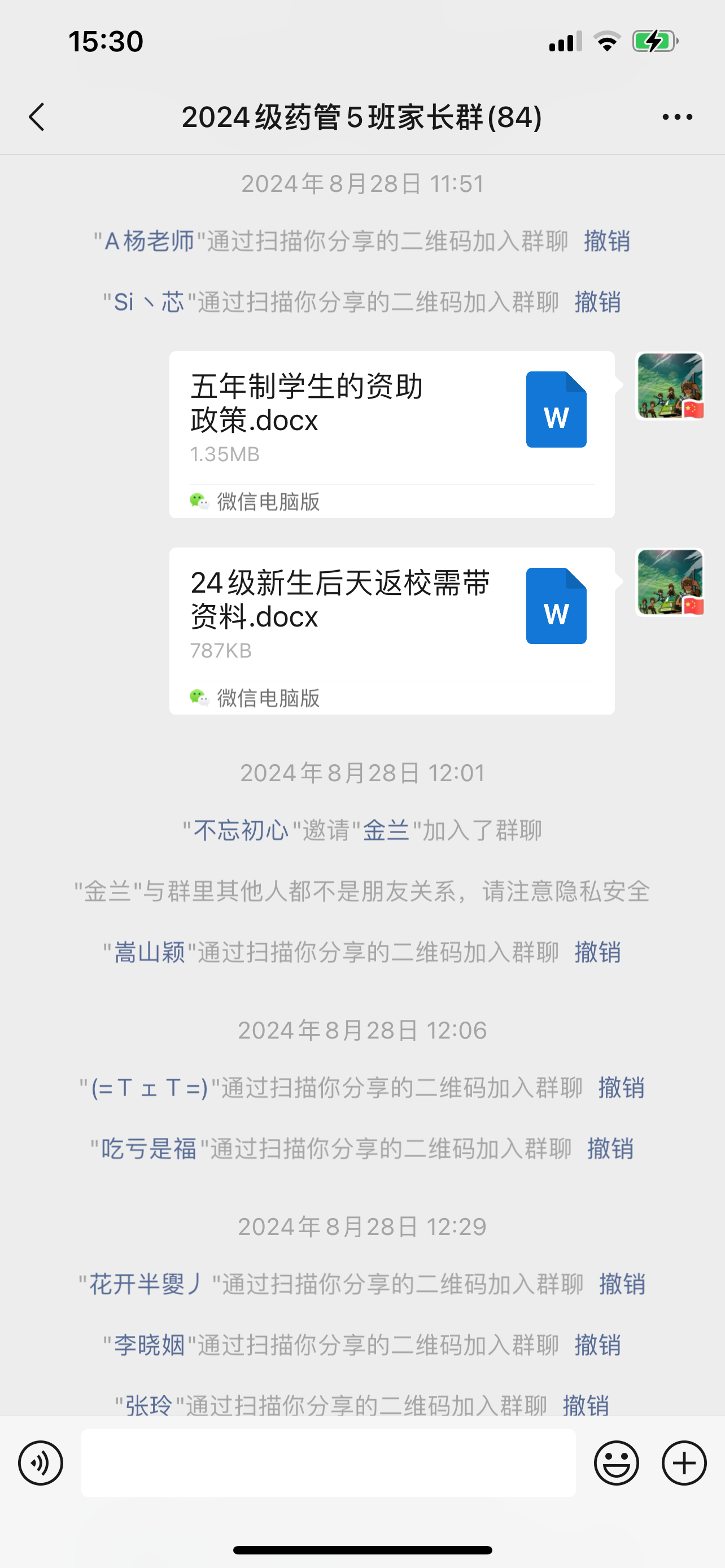
Task: Go back to the chat list
Action: pos(37,117)
